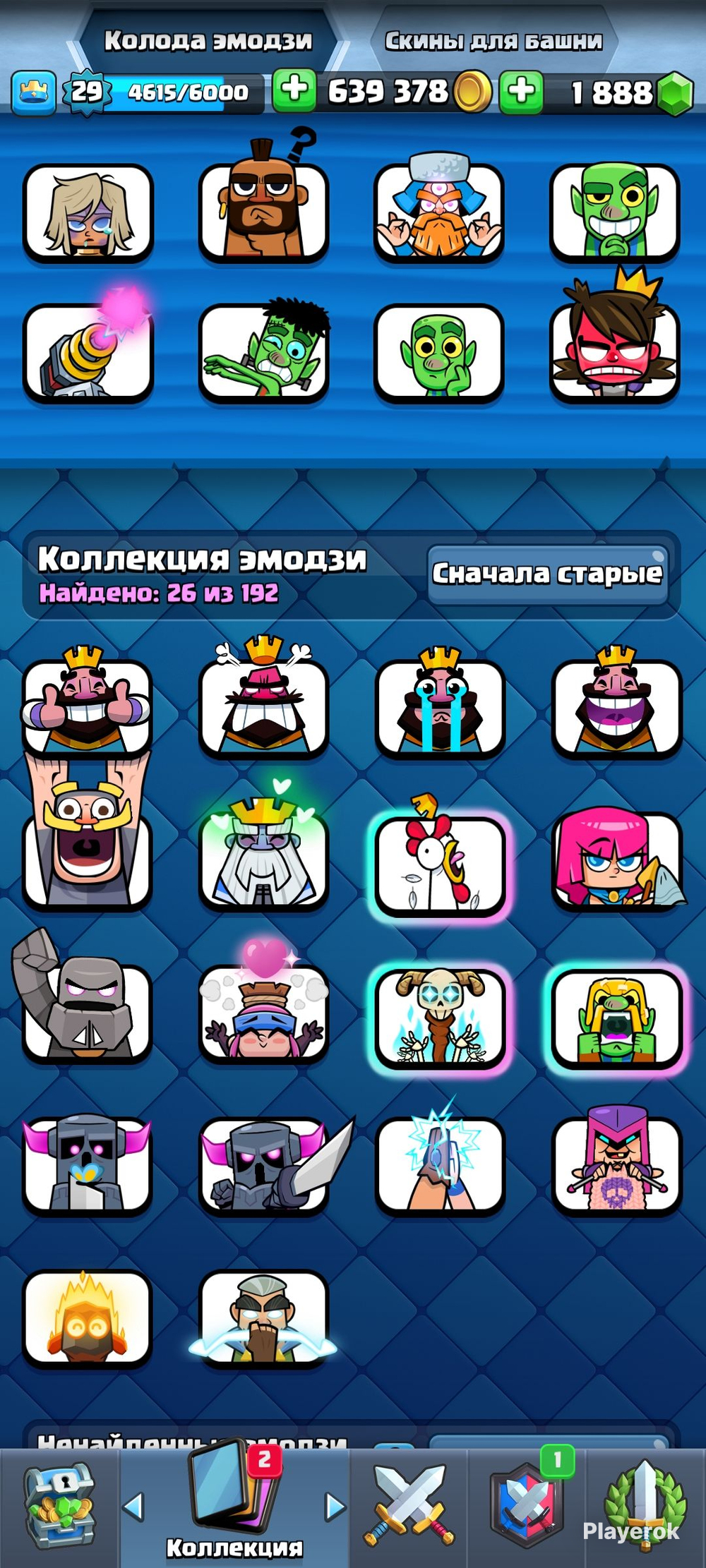Select the angry red-faced princess emote in deck

[614, 340]
